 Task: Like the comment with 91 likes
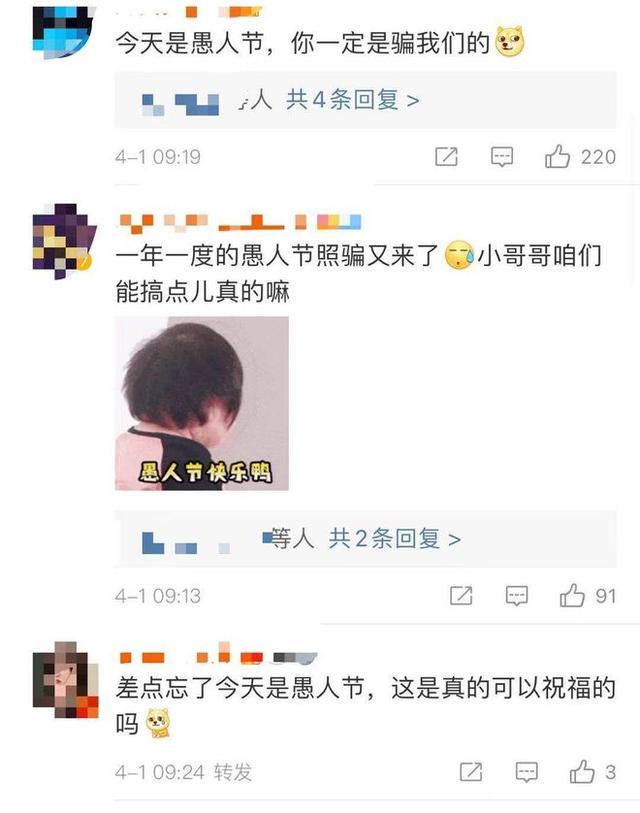tap(572, 596)
